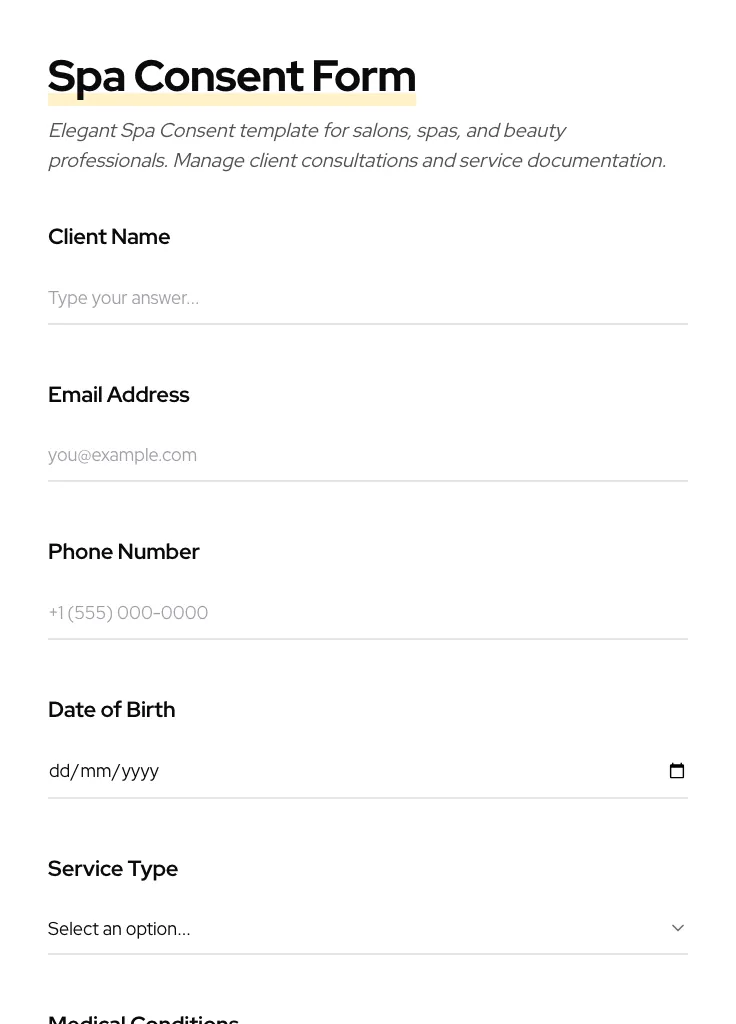
Task: Enter the Email Address field
Action: click(367, 455)
